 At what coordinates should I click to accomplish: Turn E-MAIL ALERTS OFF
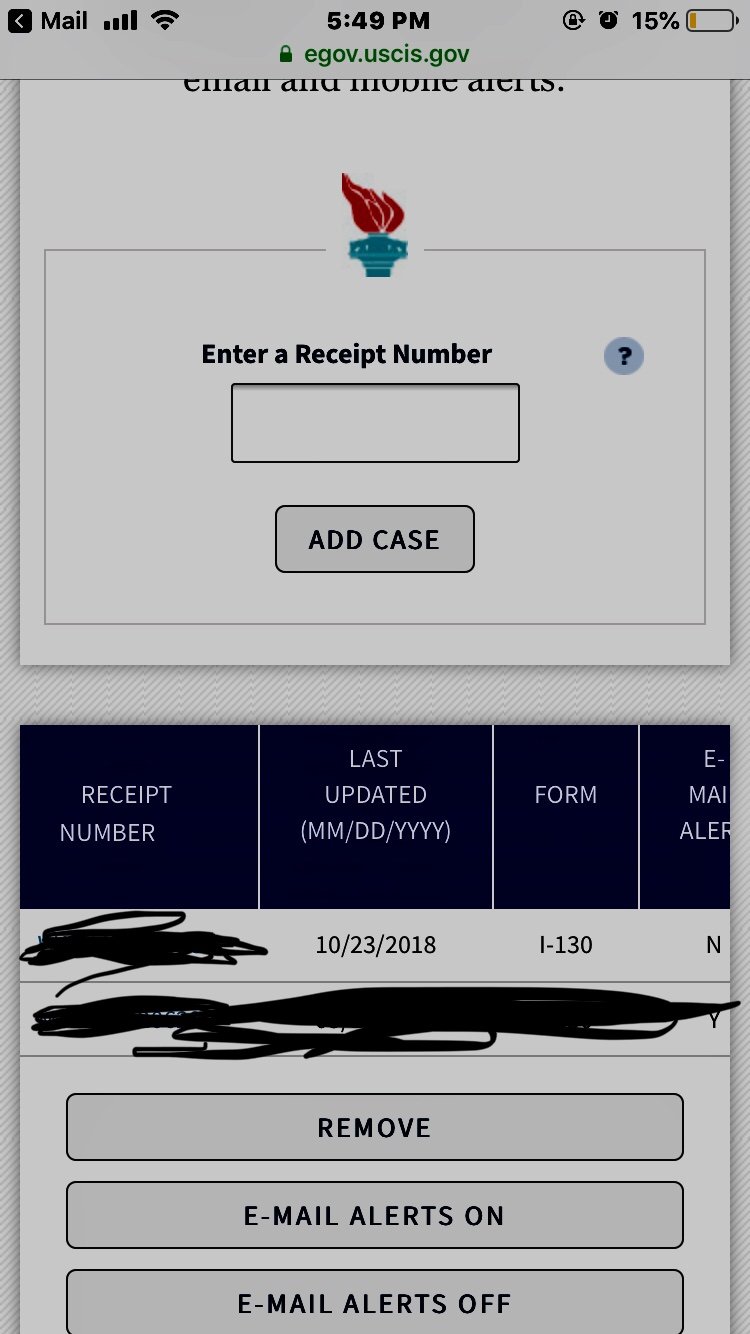375,1303
